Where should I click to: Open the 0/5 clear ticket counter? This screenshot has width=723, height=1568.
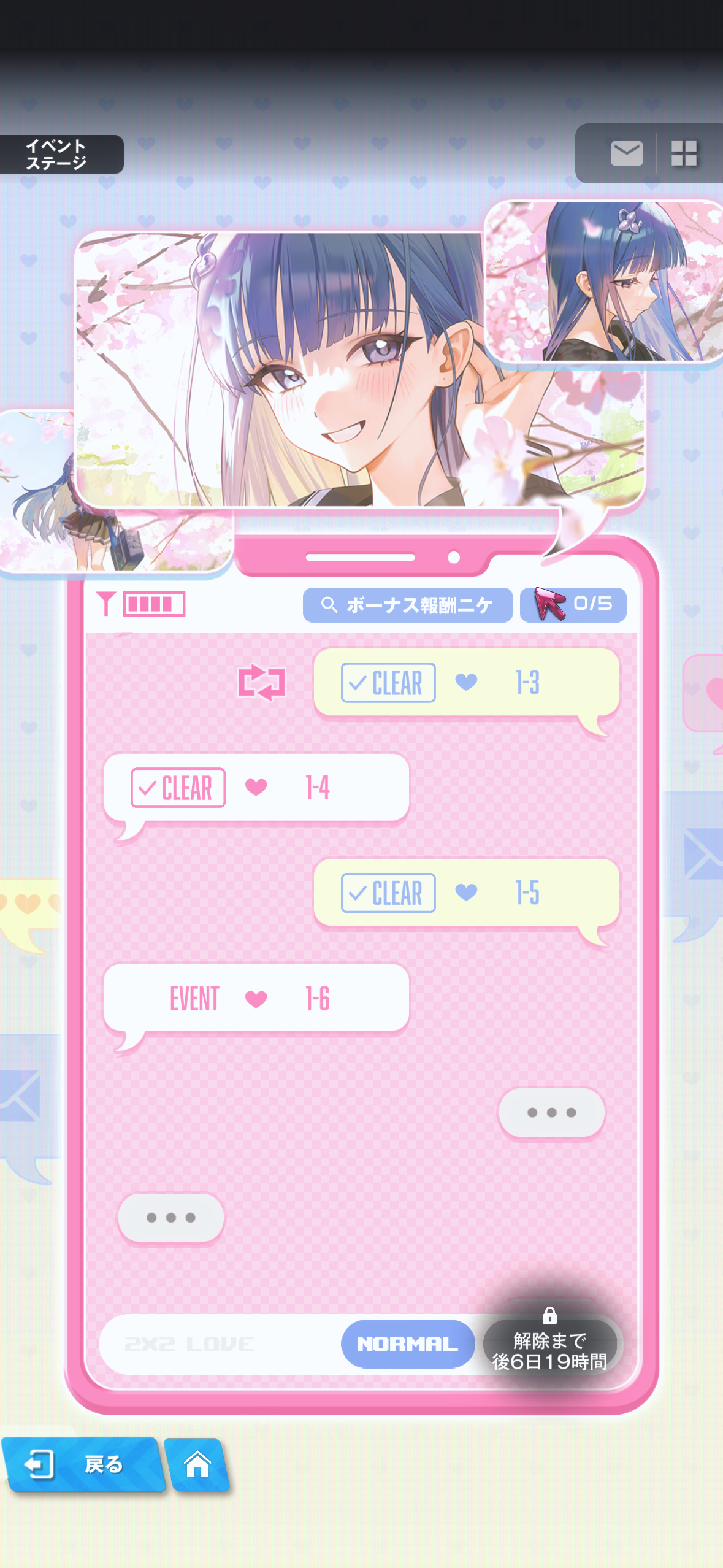coord(573,605)
